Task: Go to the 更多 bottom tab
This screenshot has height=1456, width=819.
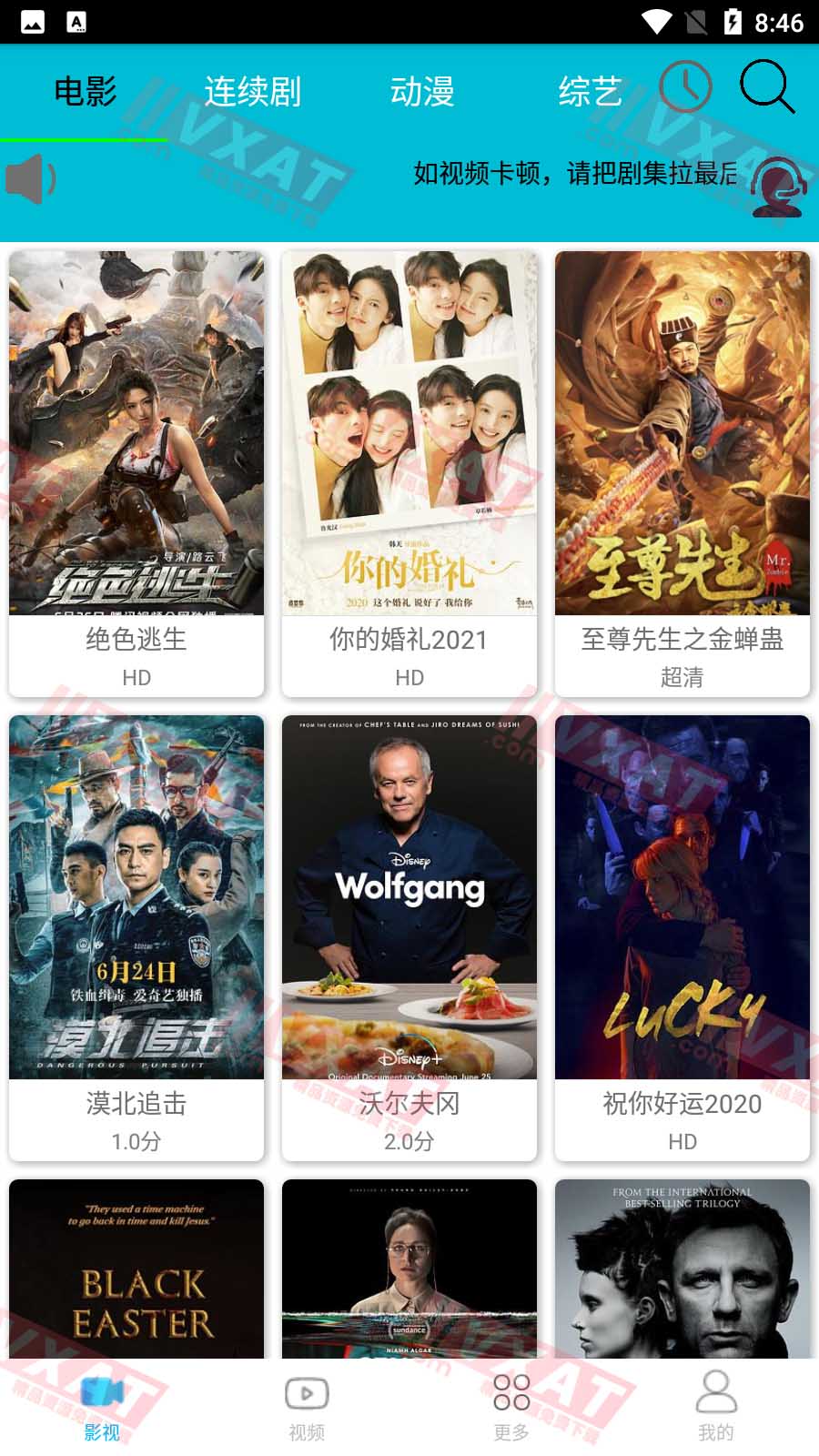Action: tap(511, 1407)
